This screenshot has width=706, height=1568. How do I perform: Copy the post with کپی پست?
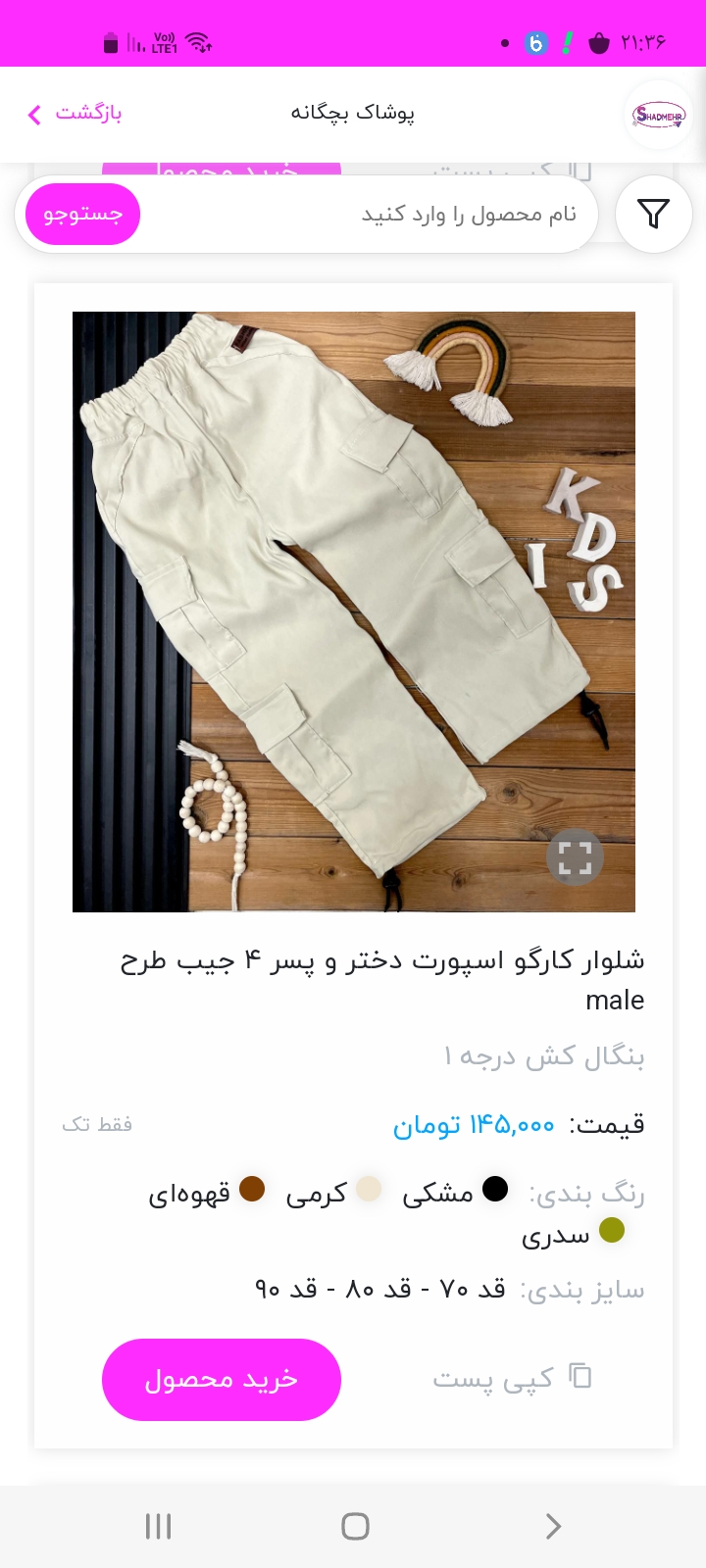513,1378
